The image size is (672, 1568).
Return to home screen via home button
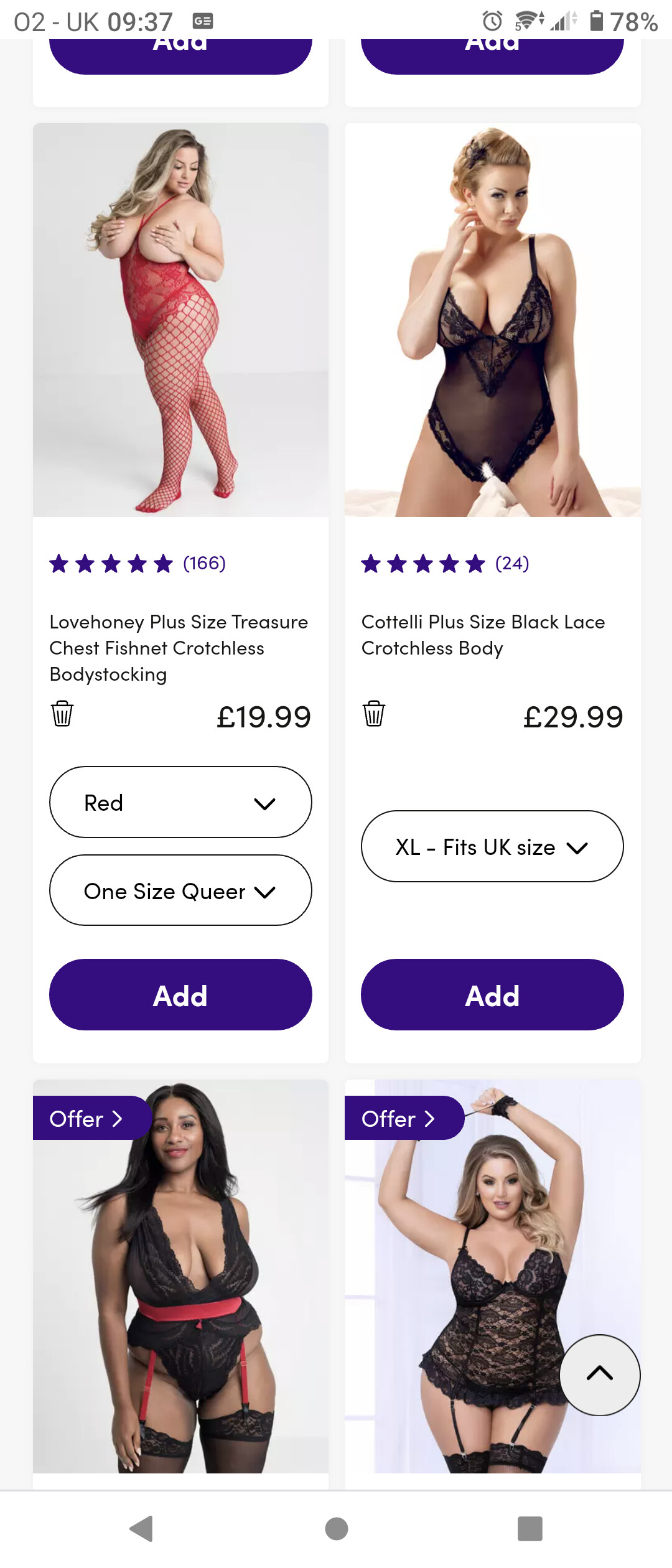(336, 1528)
